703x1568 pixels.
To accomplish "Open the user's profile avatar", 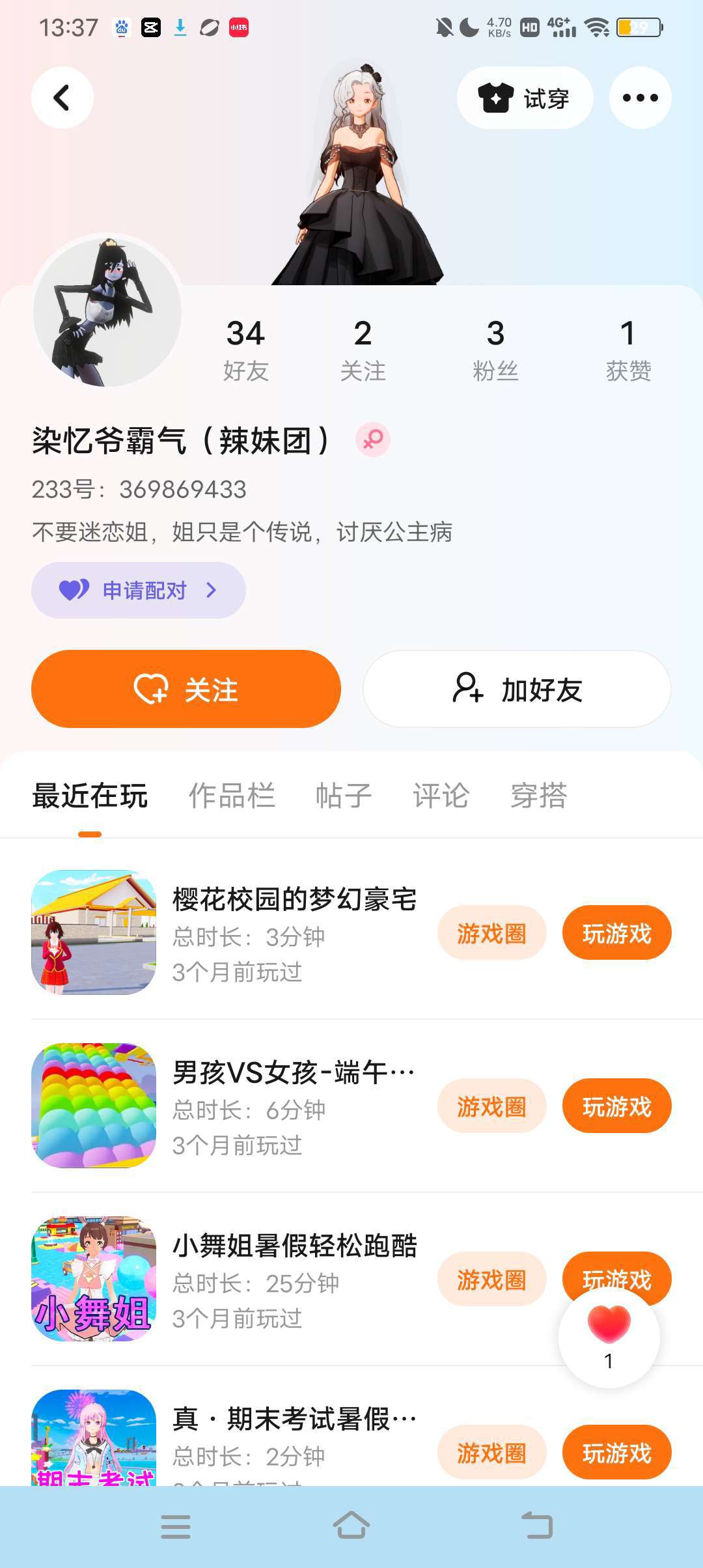I will pos(107,311).
